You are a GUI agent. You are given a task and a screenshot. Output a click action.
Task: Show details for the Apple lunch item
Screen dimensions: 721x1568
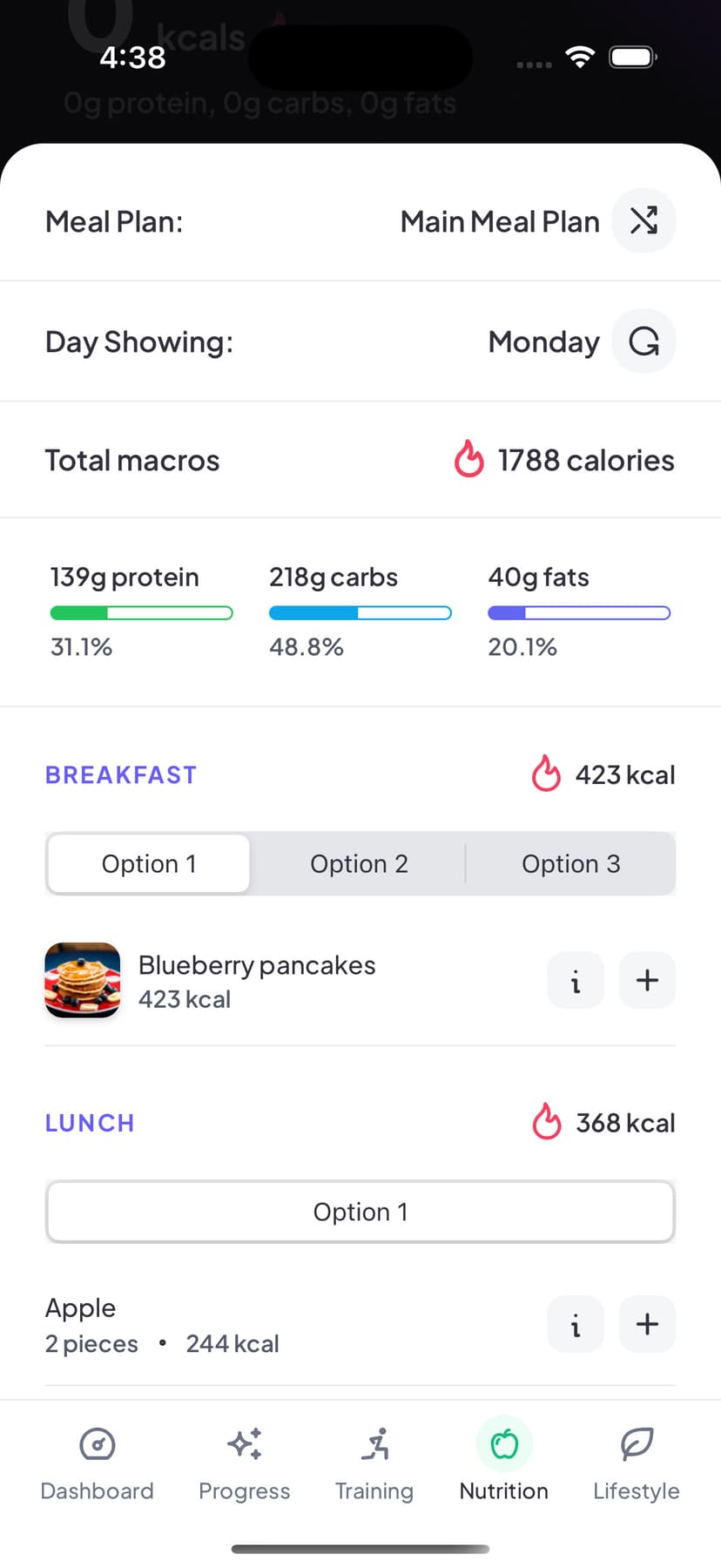576,1324
